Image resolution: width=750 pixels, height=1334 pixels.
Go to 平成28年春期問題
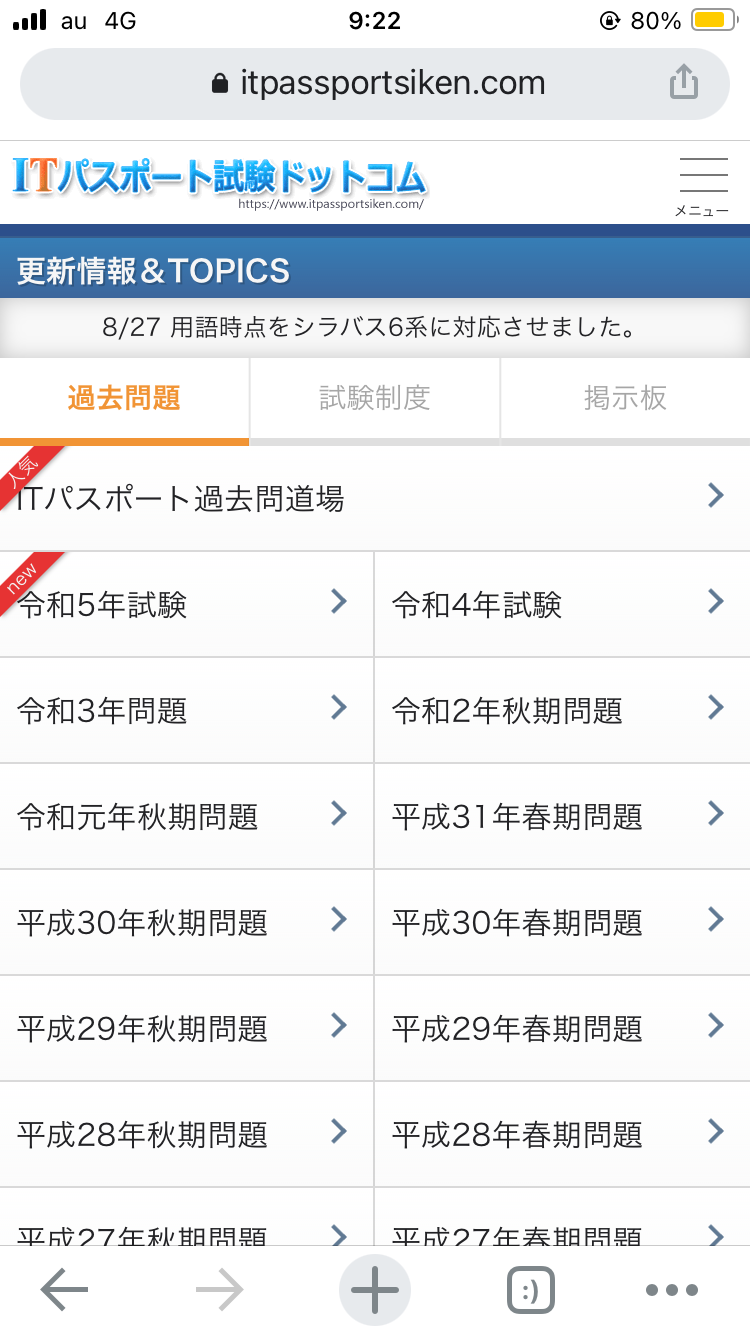click(562, 1134)
